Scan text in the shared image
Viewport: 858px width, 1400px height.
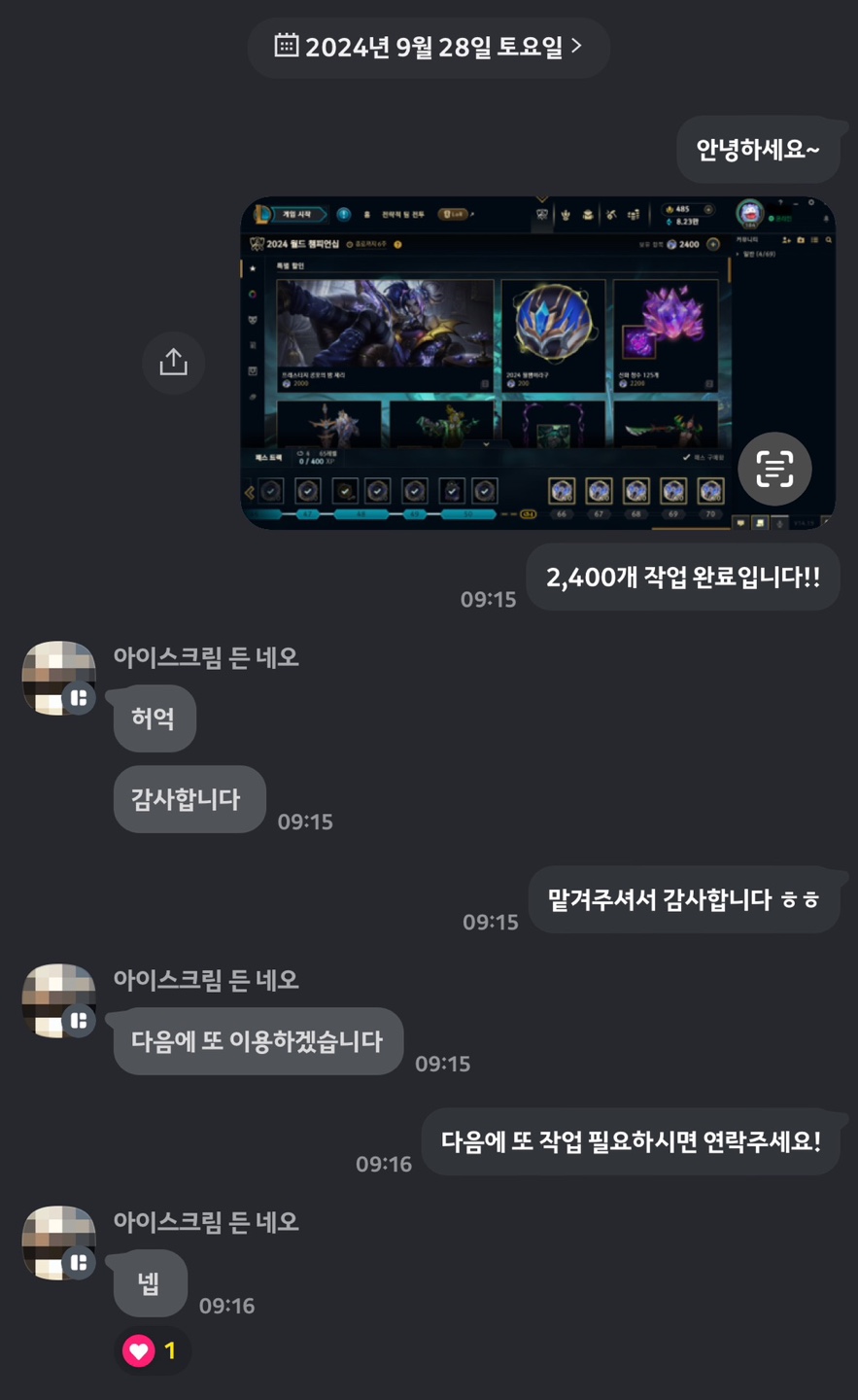(774, 469)
